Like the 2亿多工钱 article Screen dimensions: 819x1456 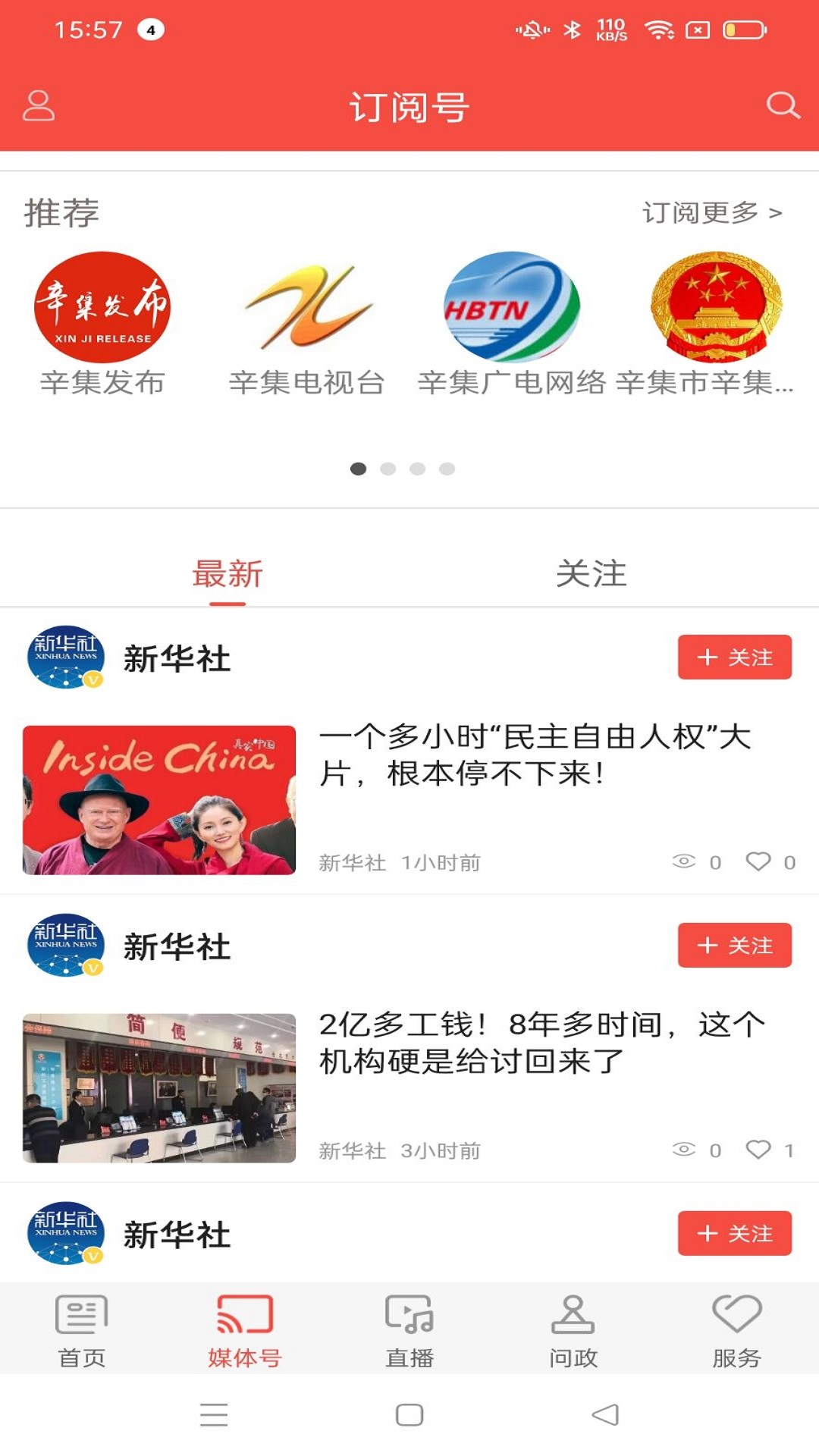tap(758, 1150)
